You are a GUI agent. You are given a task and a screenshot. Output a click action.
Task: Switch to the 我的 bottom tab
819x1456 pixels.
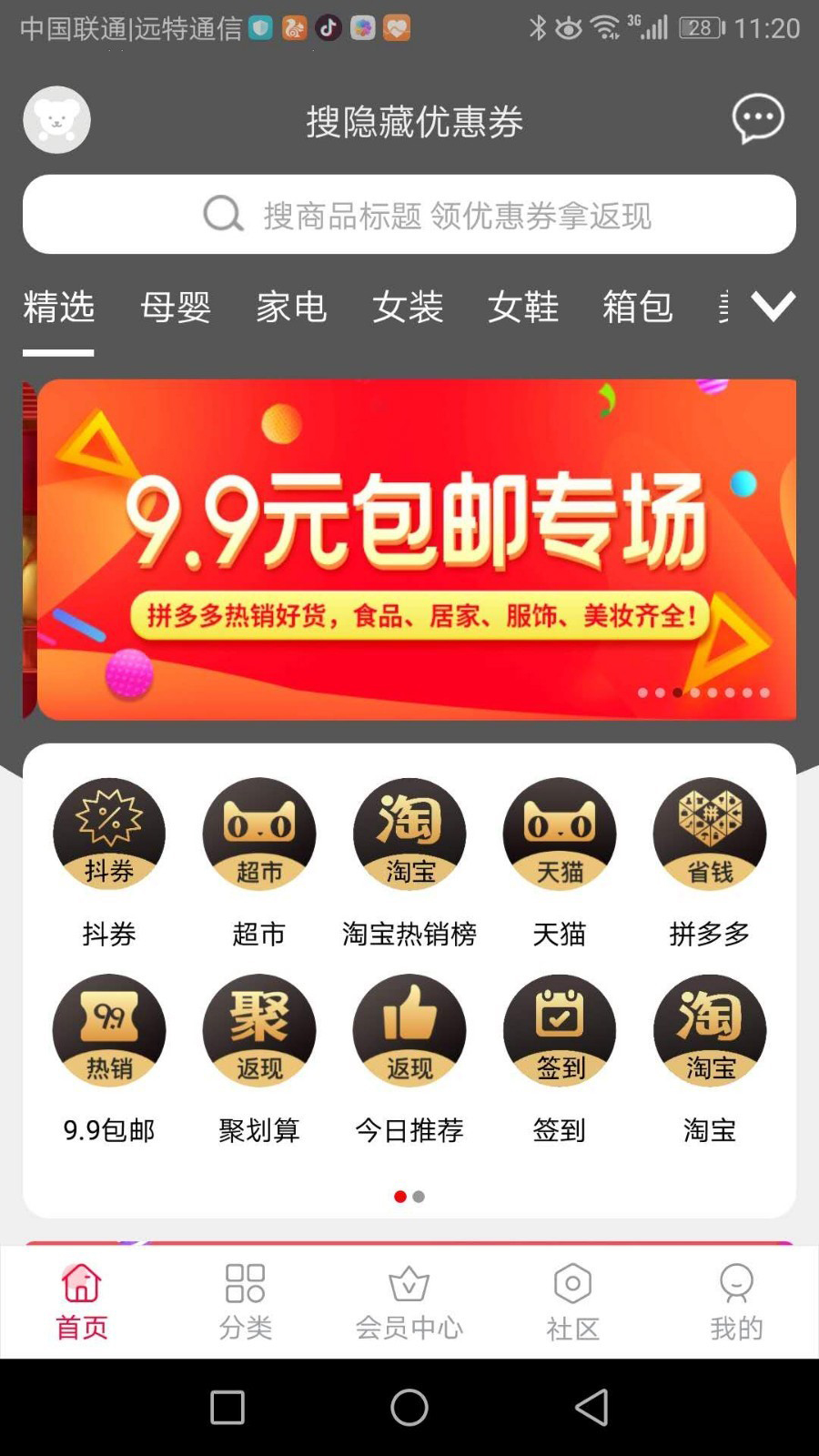click(736, 1302)
